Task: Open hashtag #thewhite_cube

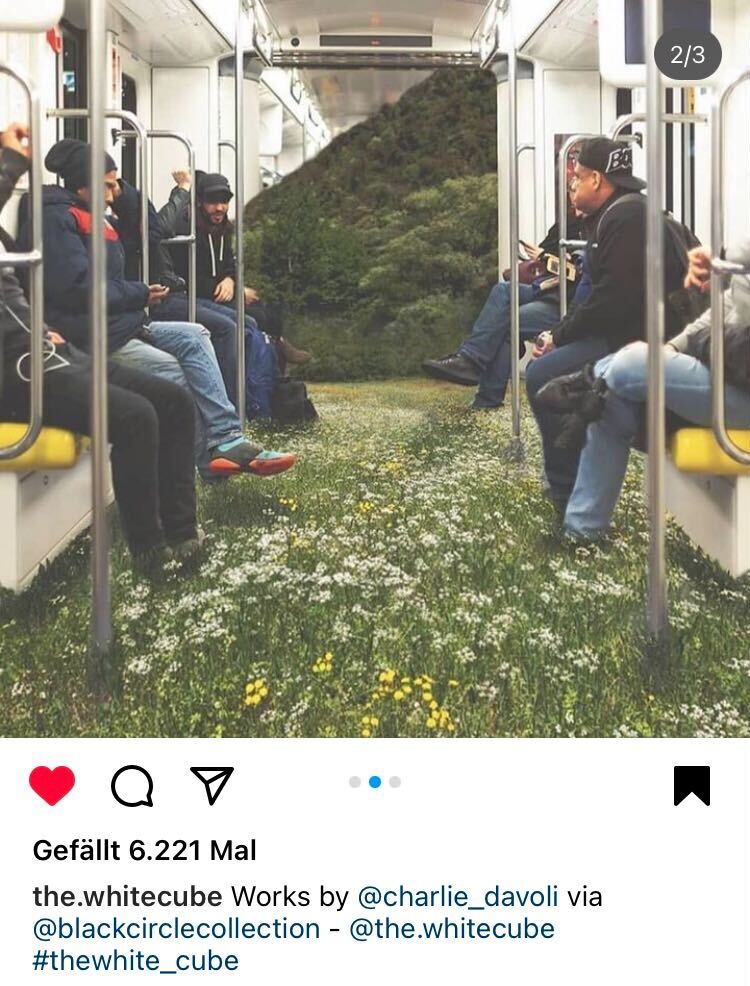Action: pyautogui.click(x=136, y=960)
